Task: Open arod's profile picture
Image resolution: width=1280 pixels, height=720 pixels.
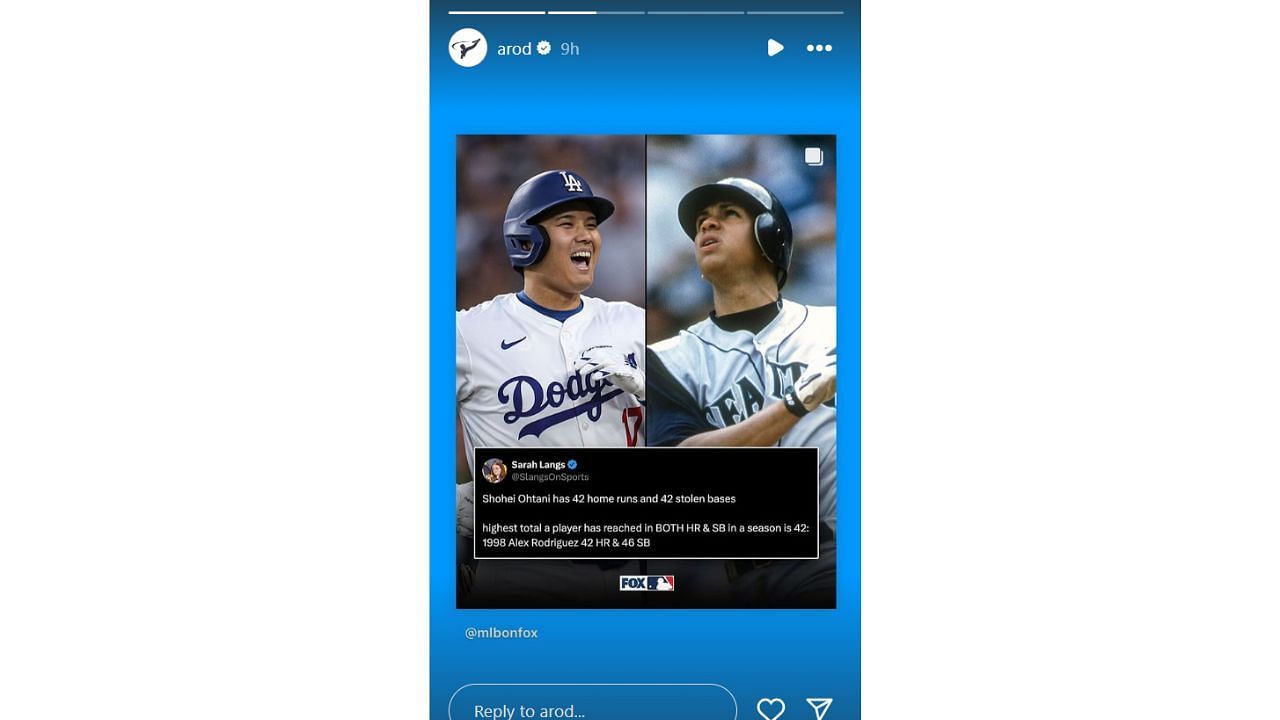Action: click(467, 48)
